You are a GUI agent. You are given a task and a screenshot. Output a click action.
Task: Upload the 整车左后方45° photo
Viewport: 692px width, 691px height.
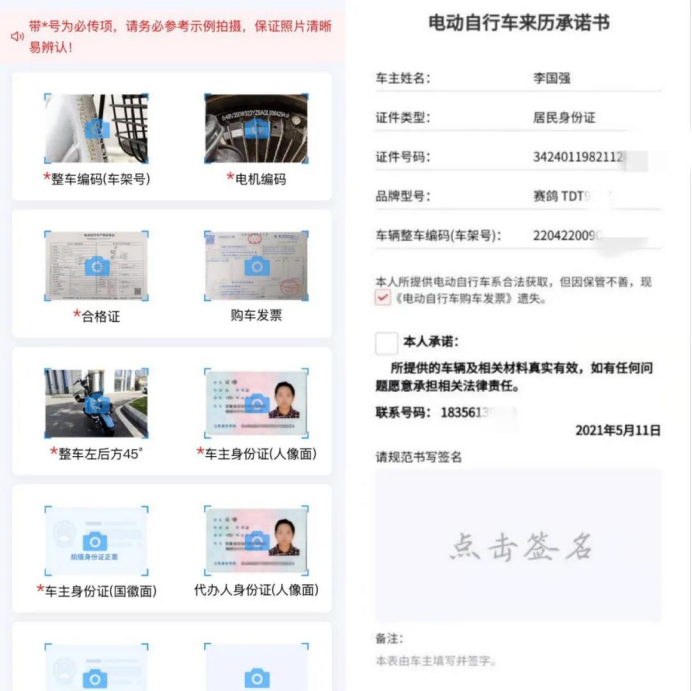pyautogui.click(x=96, y=403)
